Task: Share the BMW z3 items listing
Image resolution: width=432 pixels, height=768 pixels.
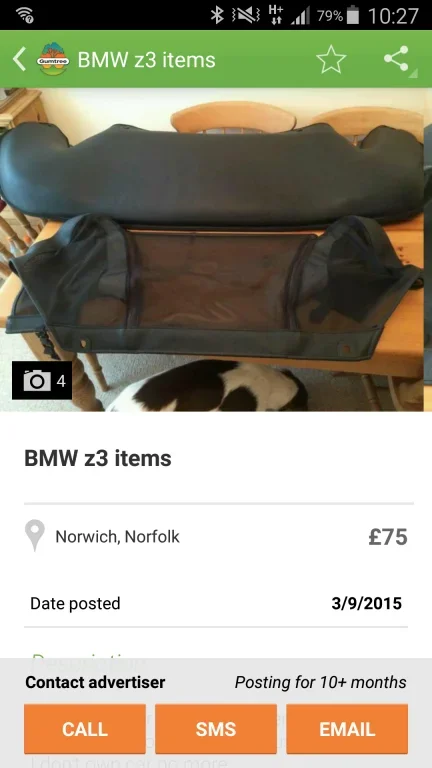Action: coord(396,59)
